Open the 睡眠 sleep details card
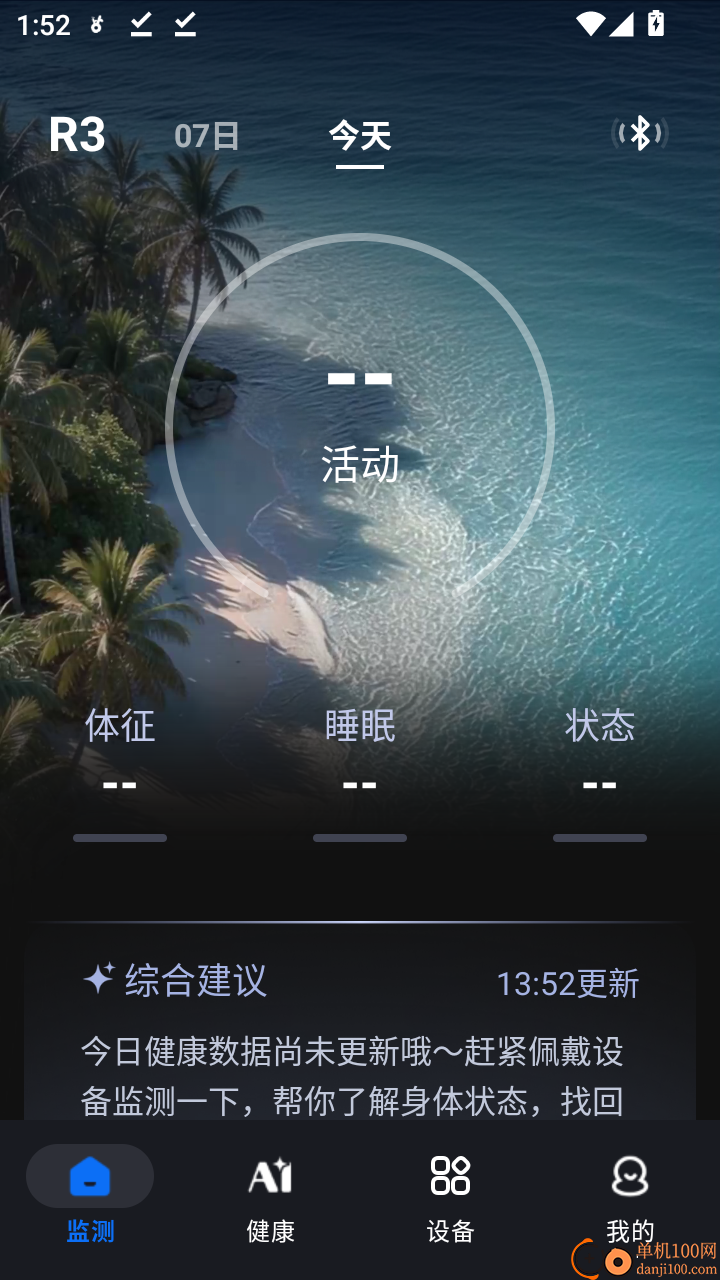The image size is (720, 1280). tap(360, 760)
